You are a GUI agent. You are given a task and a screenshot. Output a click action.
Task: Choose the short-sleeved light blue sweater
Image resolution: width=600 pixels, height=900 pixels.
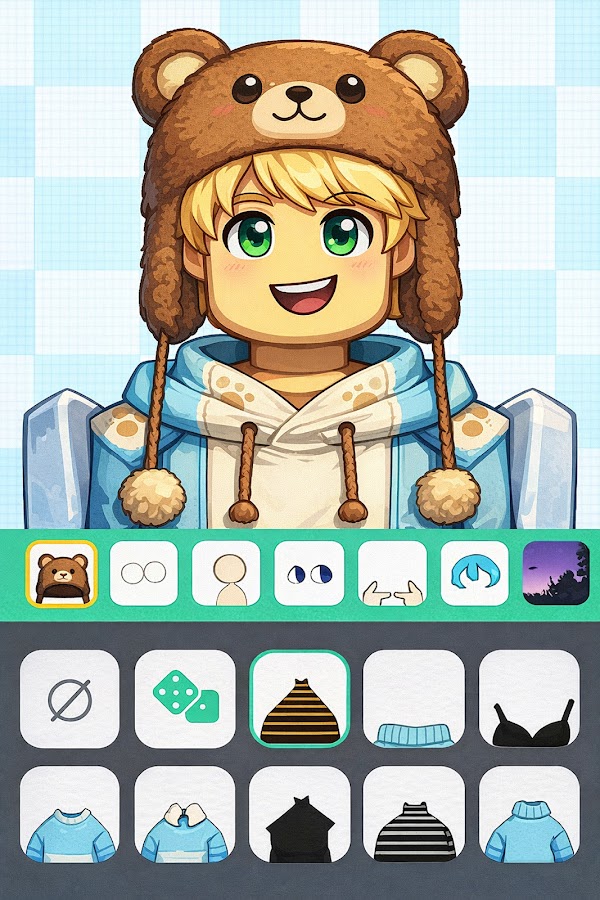(70, 815)
